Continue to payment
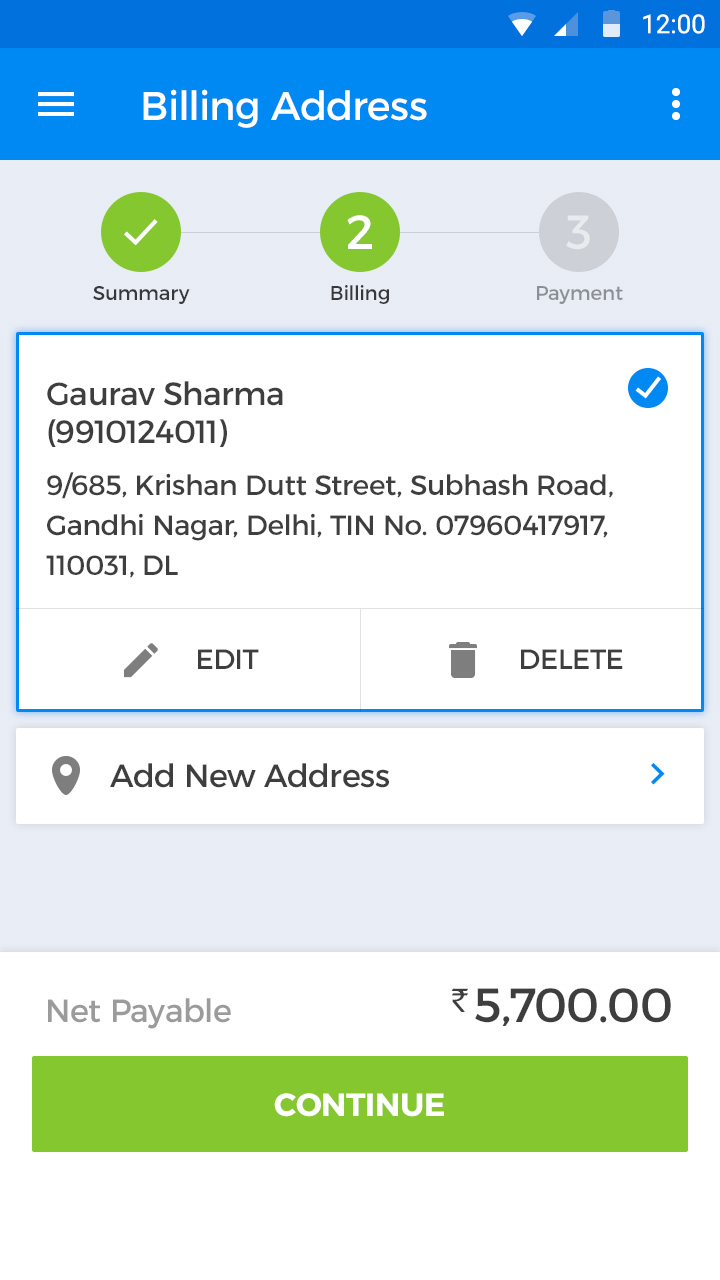 coord(360,1104)
